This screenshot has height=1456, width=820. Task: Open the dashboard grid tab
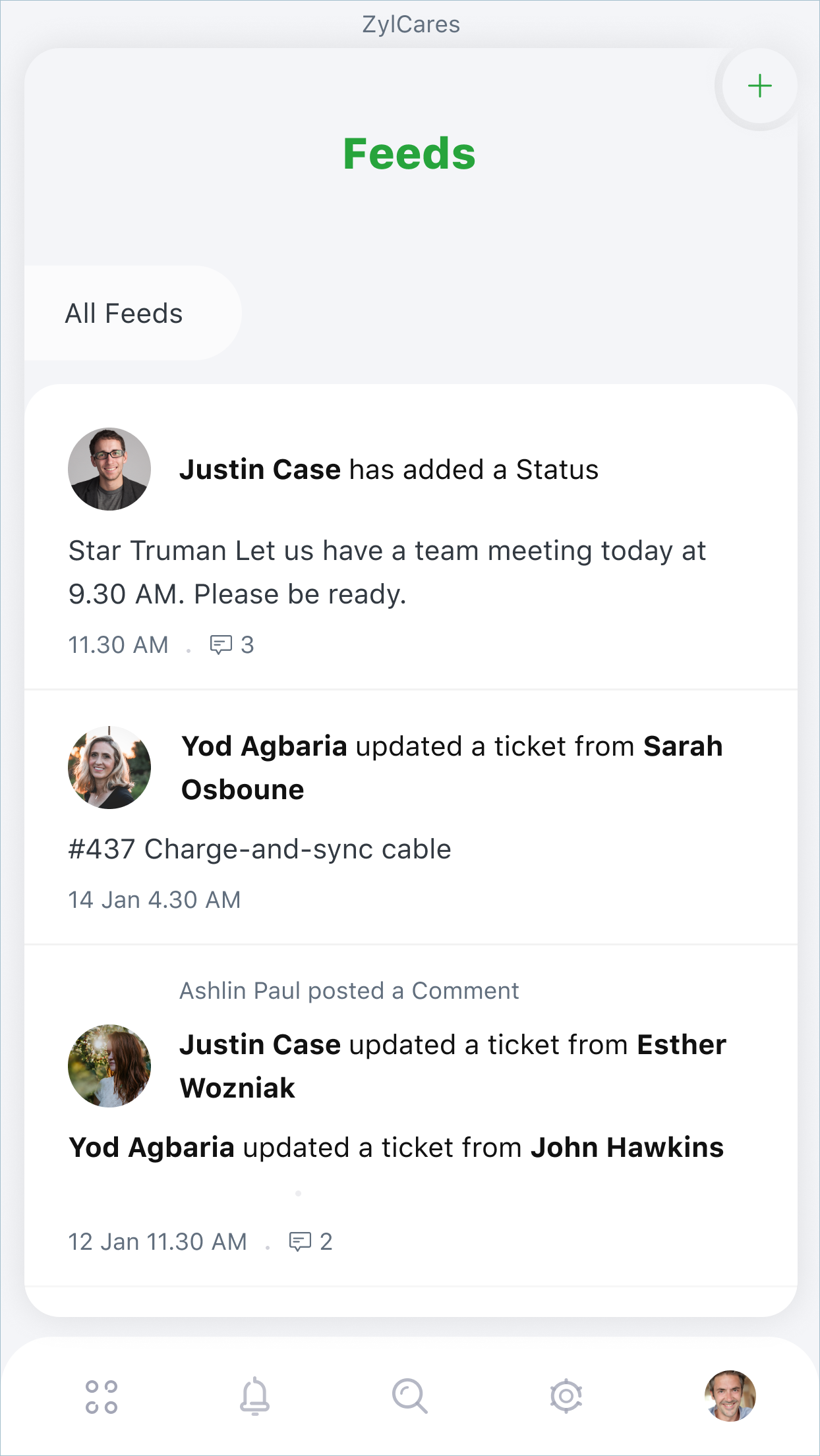(102, 1397)
